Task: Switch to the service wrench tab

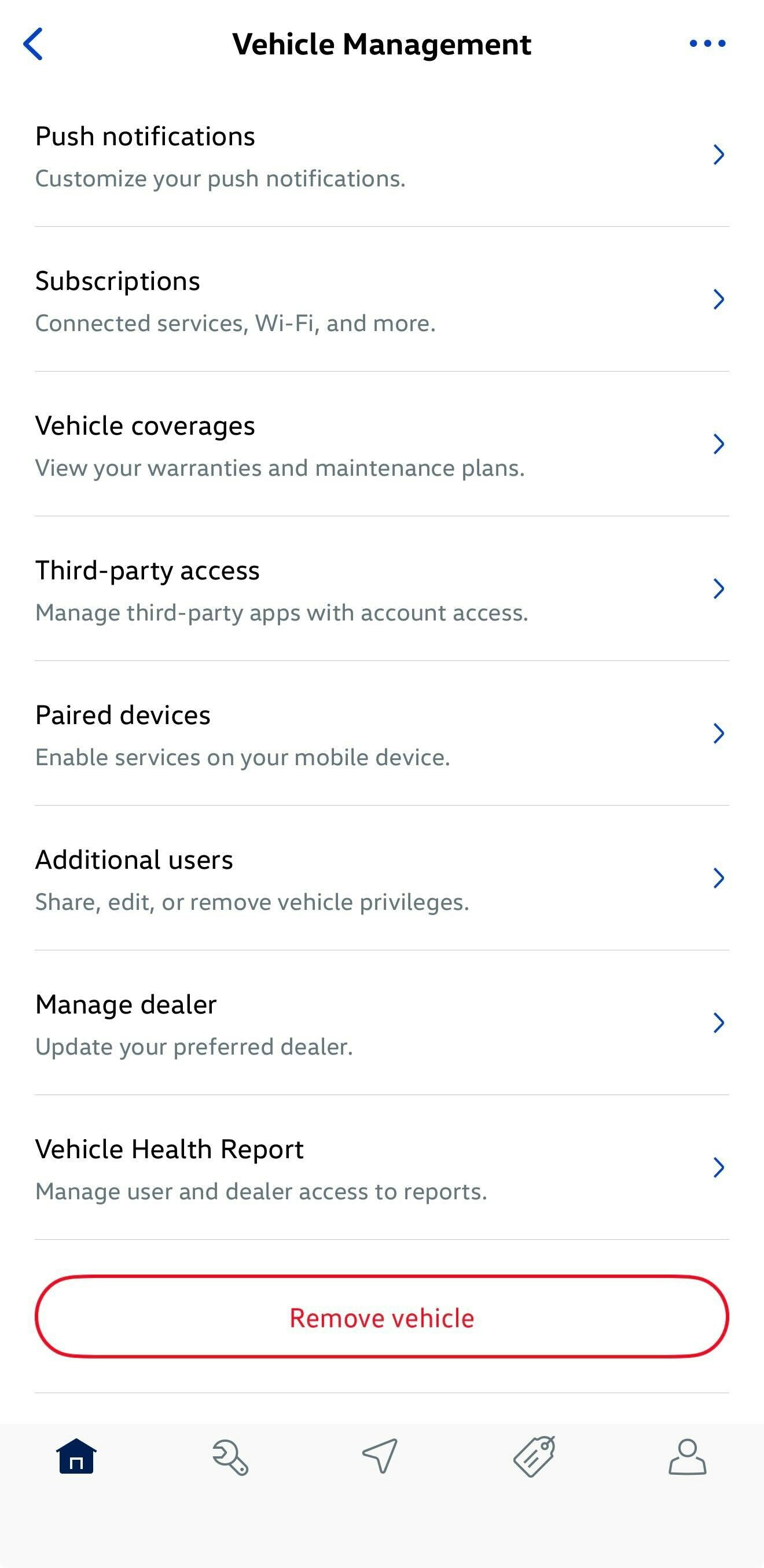Action: coord(230,1457)
